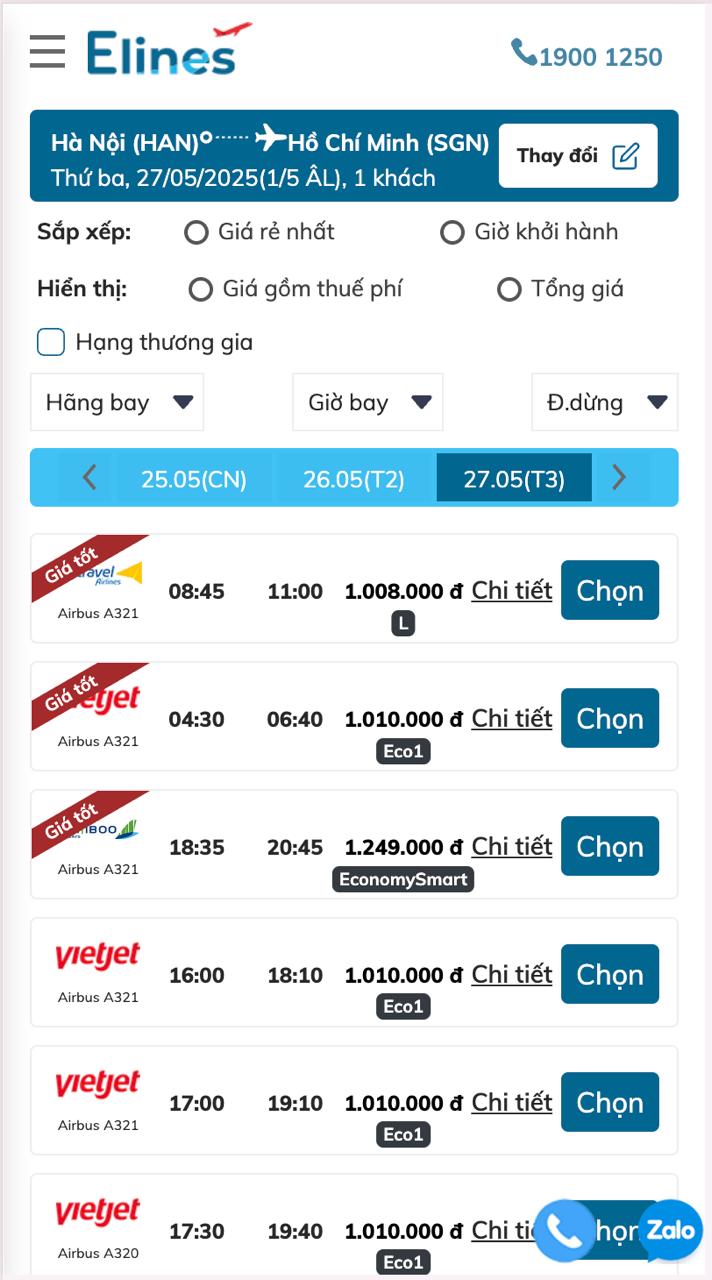Call hotline 1900 1250
Viewport: 712px width, 1280px height.
[x=587, y=55]
